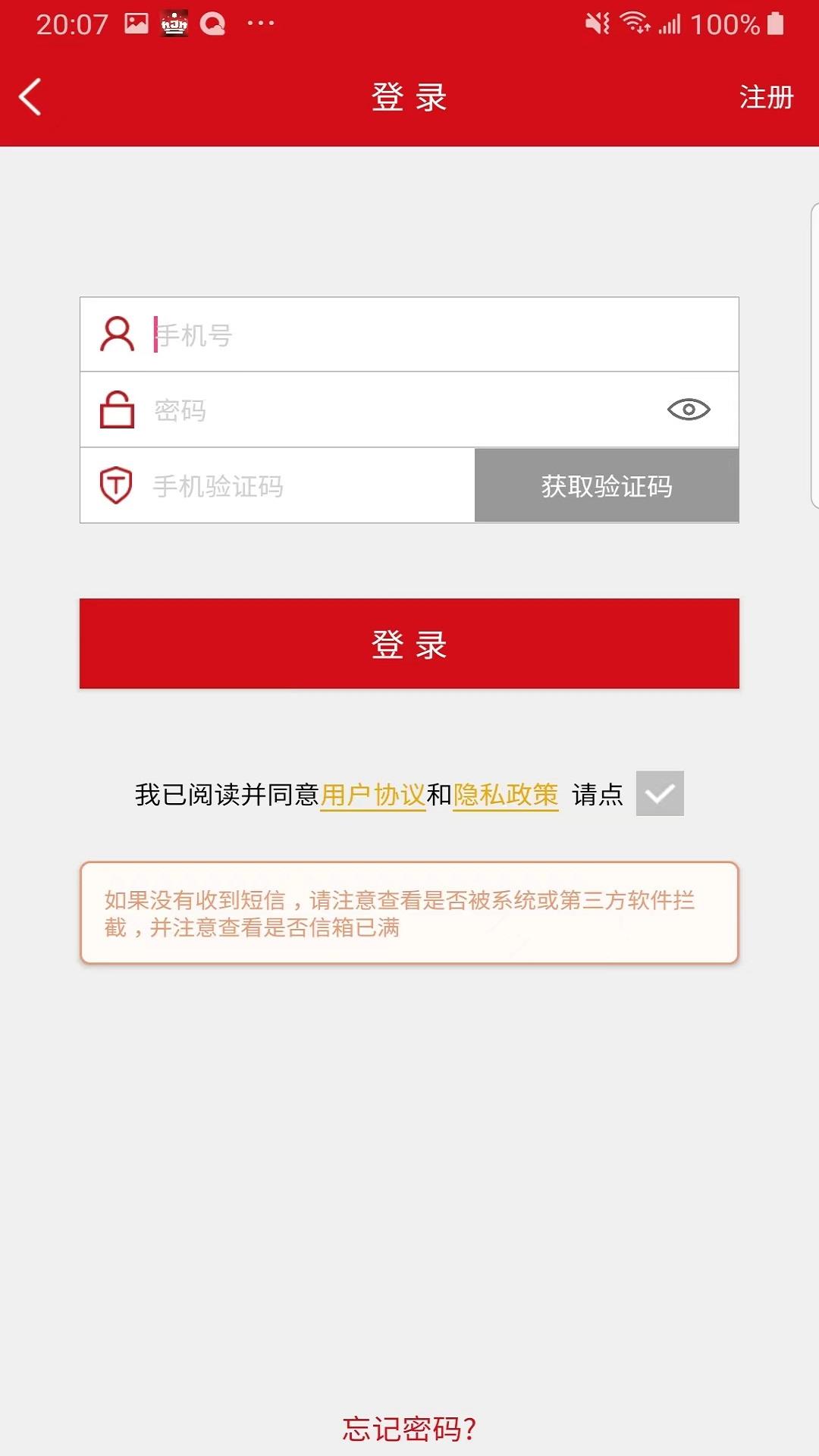Click the eye icon to reveal the password
This screenshot has width=819, height=1456.
tap(689, 409)
